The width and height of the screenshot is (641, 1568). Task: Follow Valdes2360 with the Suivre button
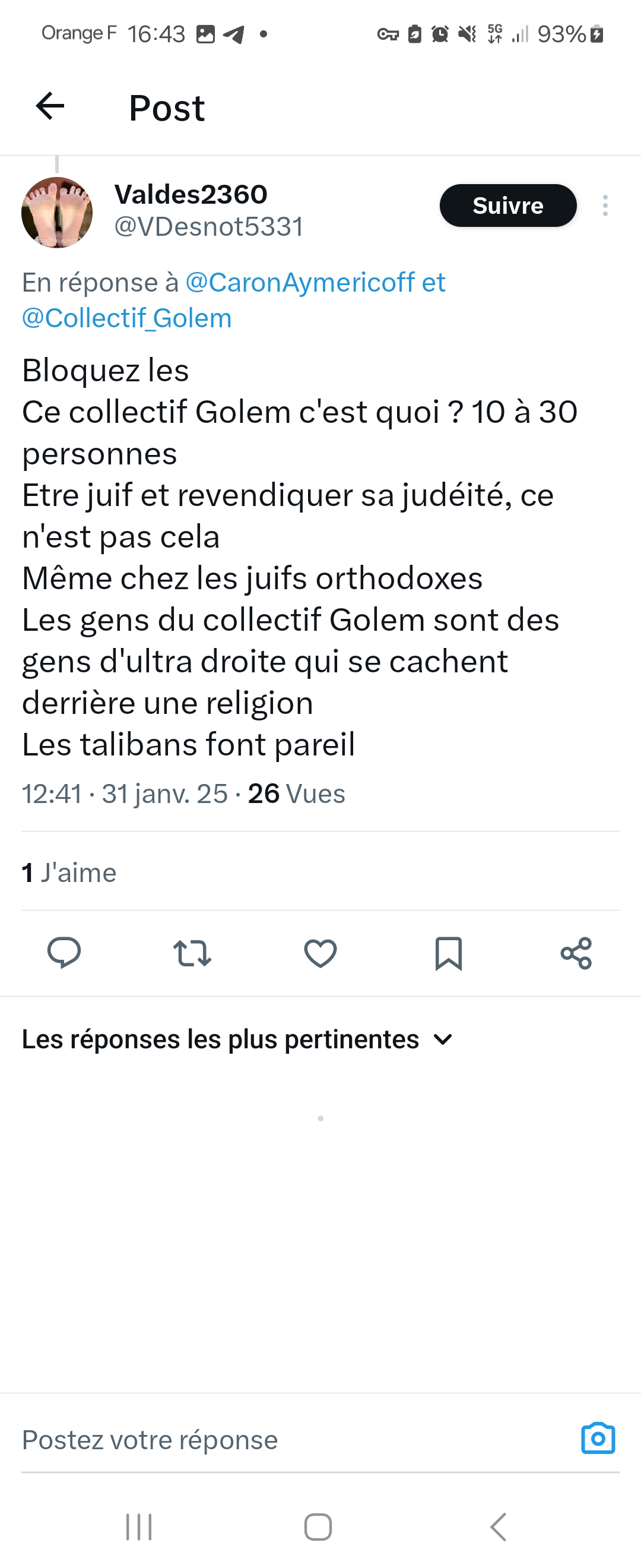click(508, 206)
